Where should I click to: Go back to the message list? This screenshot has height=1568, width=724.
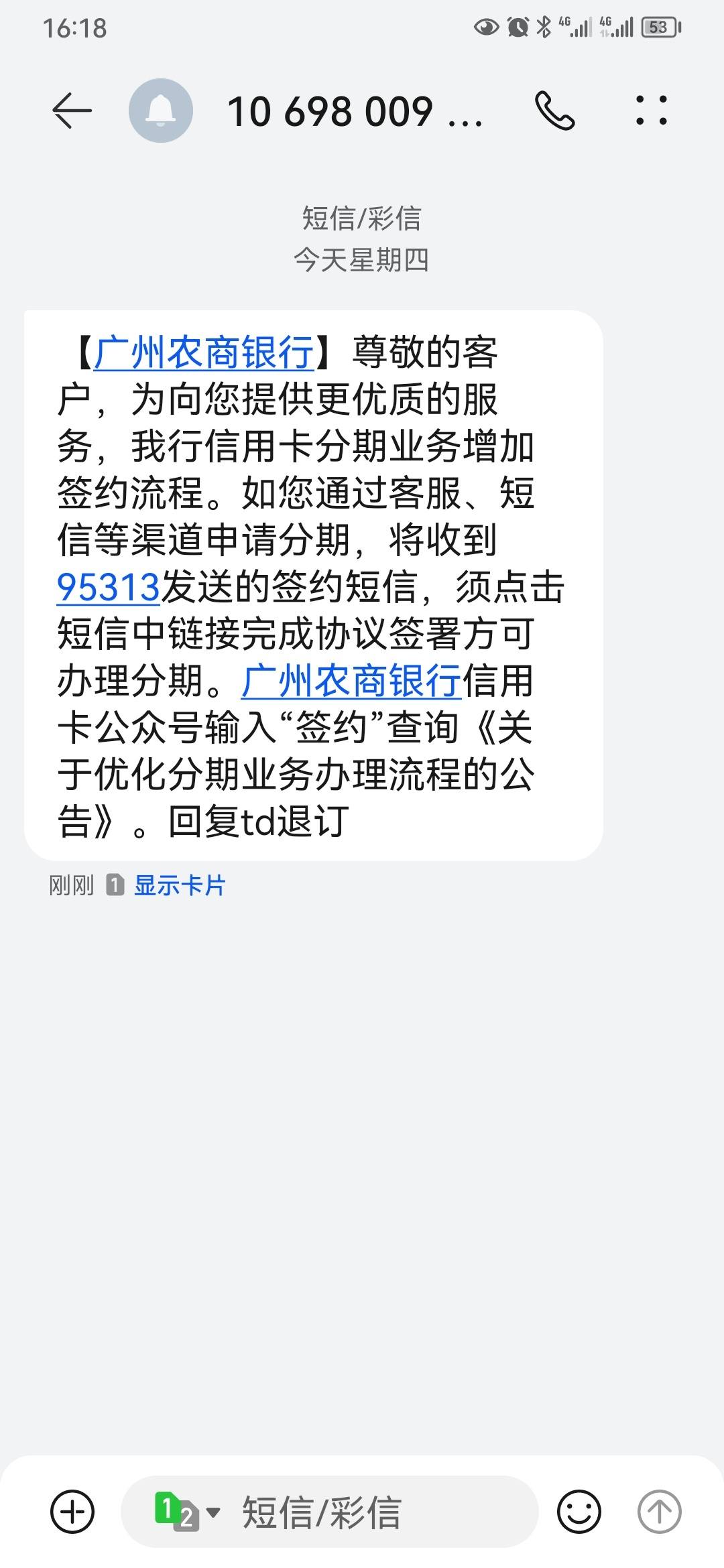72,111
